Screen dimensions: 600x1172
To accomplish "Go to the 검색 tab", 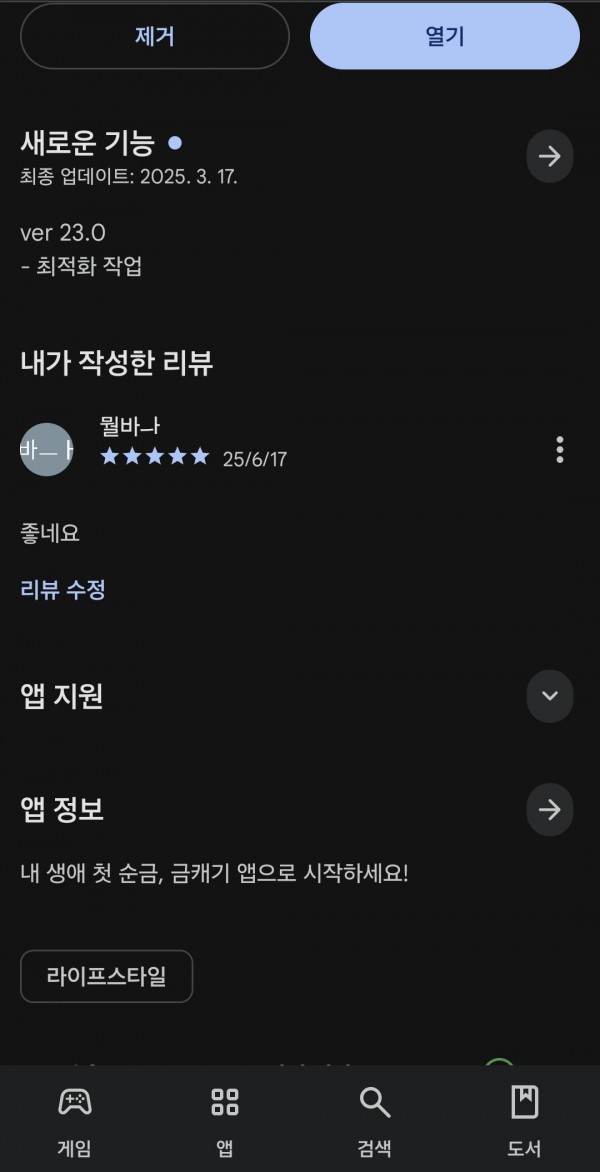I will click(x=375, y=1119).
